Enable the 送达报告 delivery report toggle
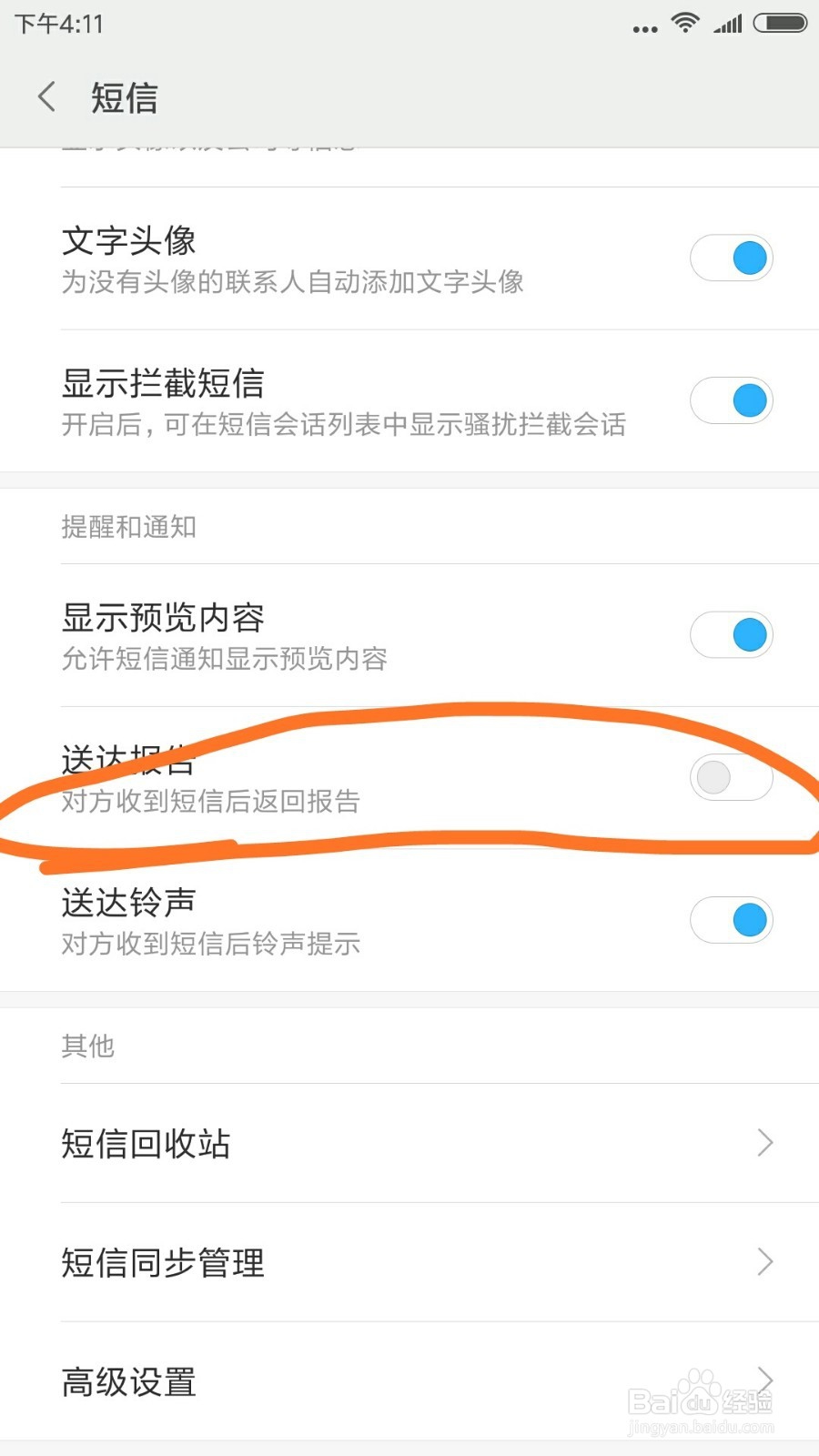 732,778
